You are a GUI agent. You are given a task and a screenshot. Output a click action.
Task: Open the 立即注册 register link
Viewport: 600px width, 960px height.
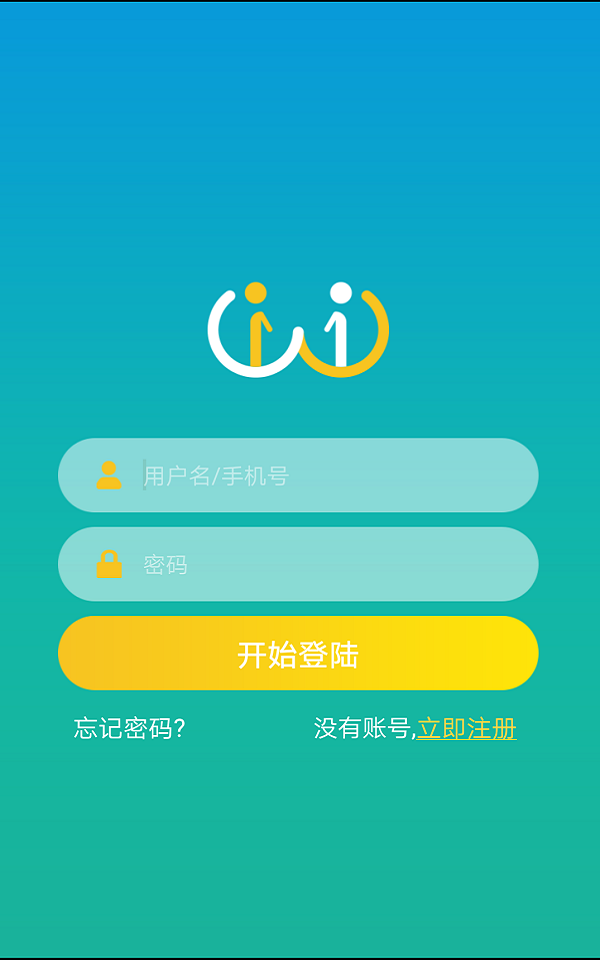pyautogui.click(x=466, y=728)
